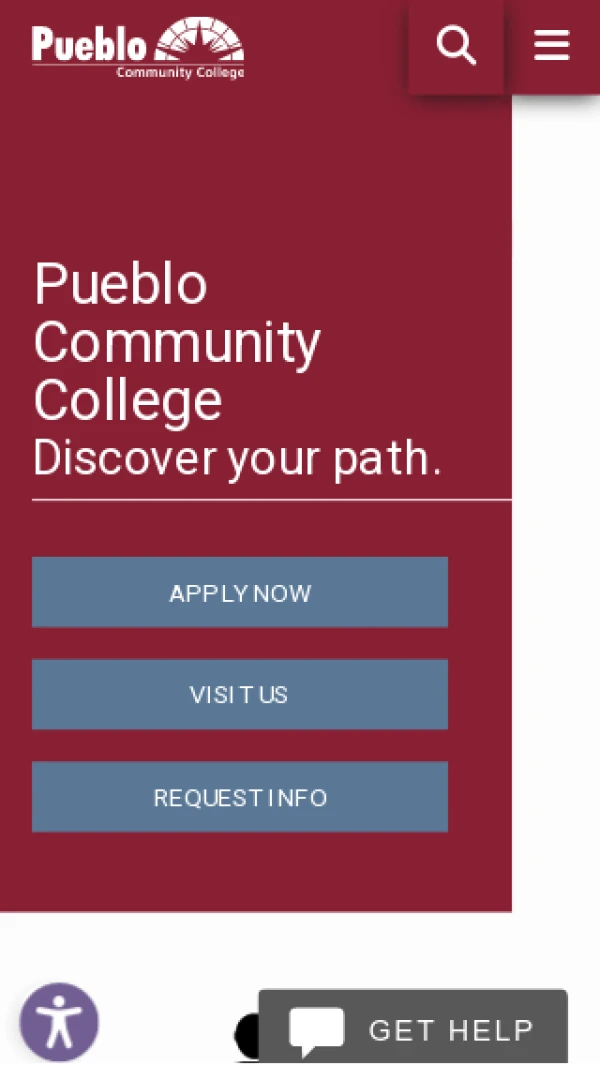This screenshot has width=600, height=1065.
Task: Tap the Apply Now button
Action: 240,592
